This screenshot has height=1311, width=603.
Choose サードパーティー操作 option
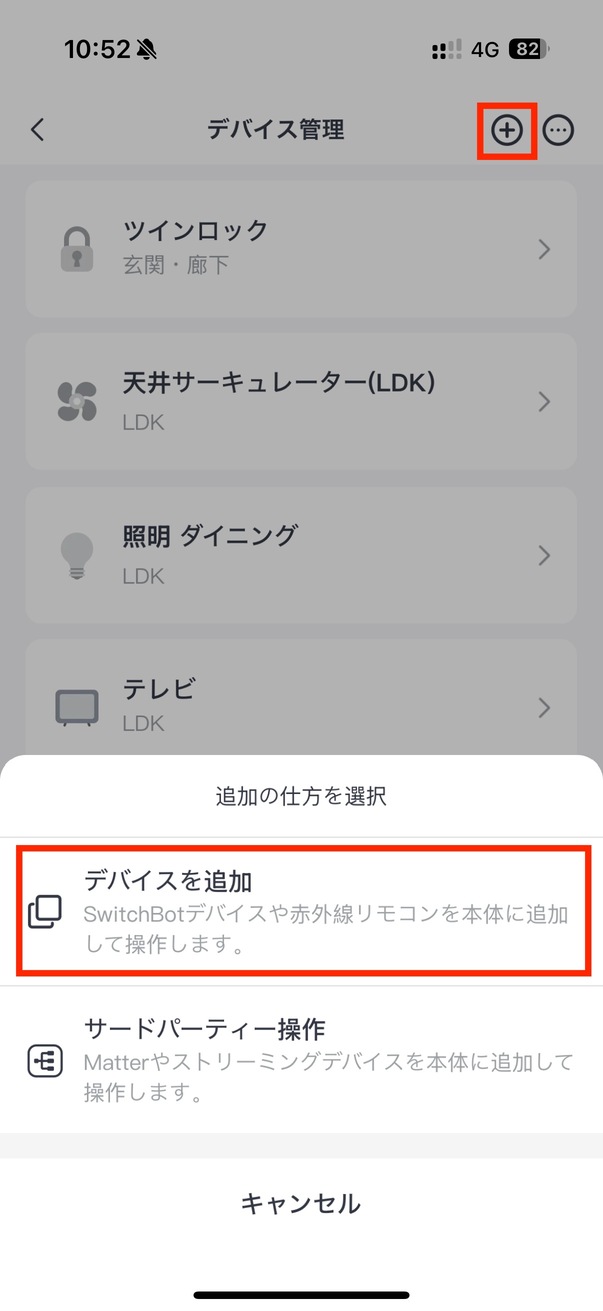tap(301, 1059)
